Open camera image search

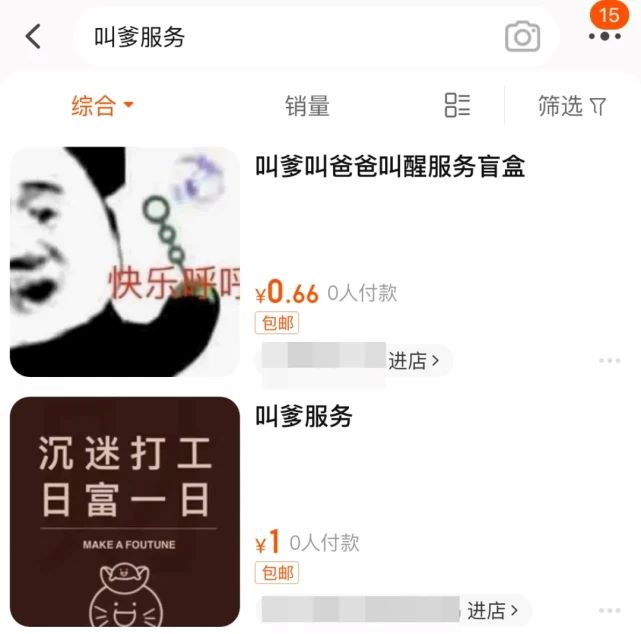click(522, 37)
